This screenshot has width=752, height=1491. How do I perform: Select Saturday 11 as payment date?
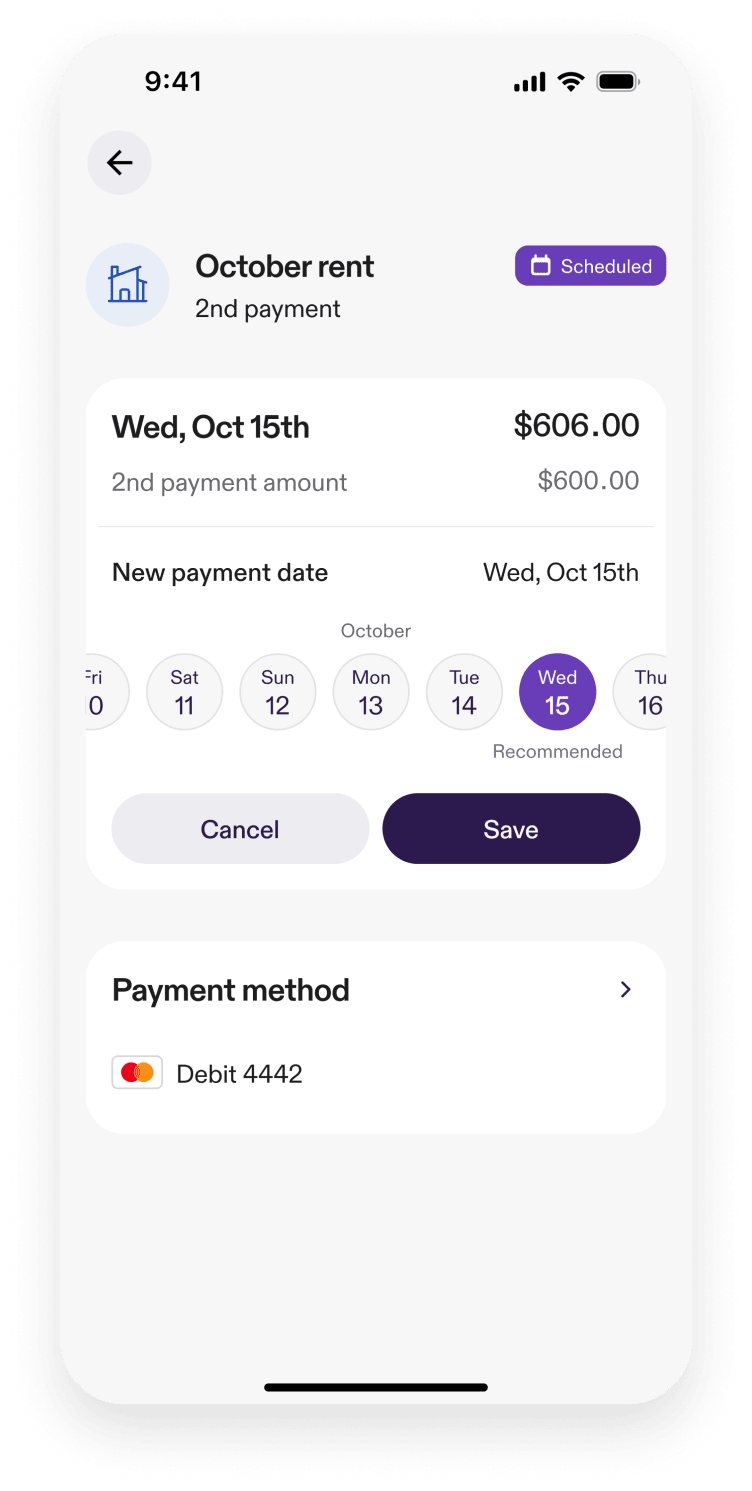click(x=184, y=692)
